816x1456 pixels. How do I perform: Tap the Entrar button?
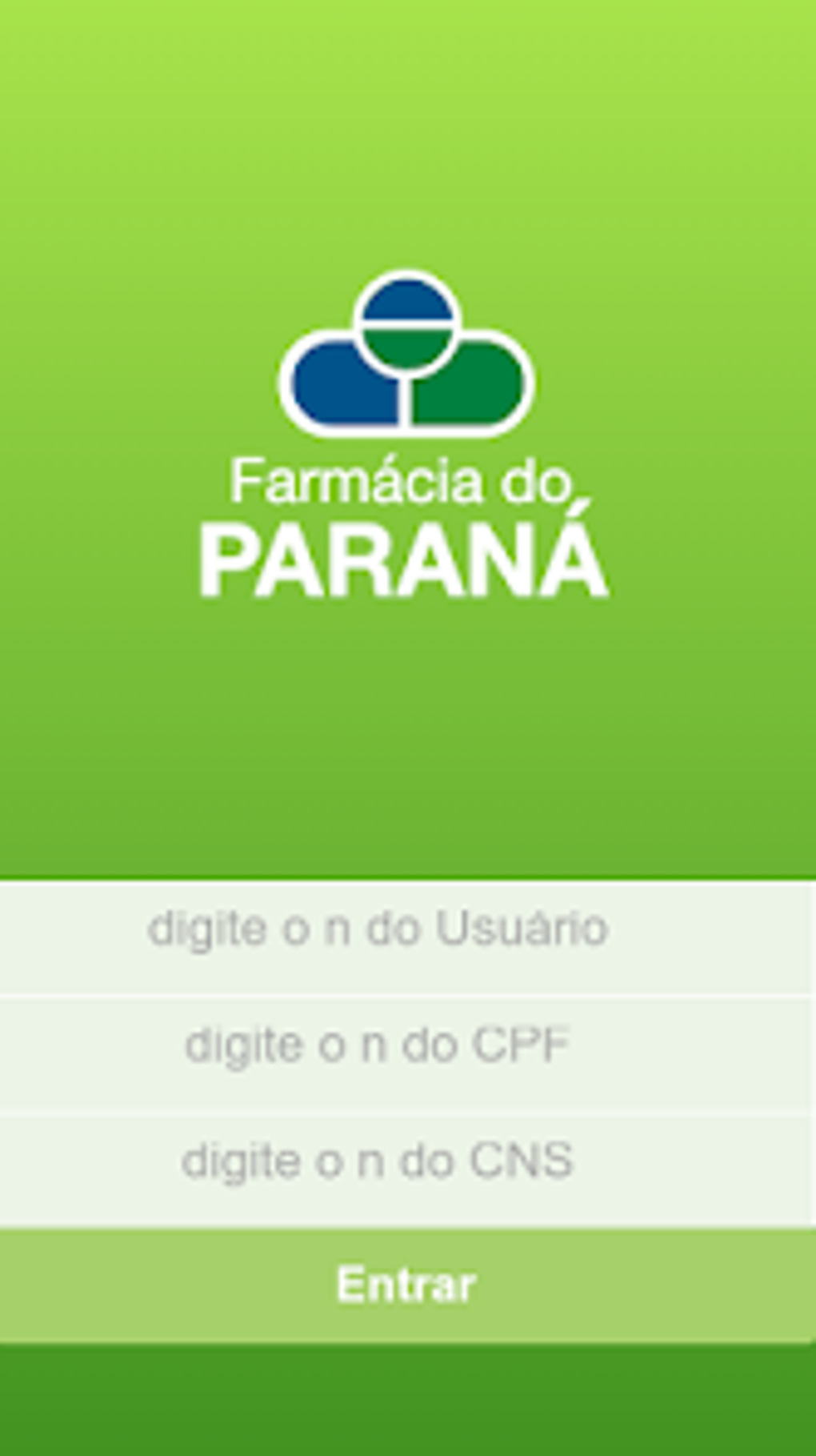click(406, 1285)
